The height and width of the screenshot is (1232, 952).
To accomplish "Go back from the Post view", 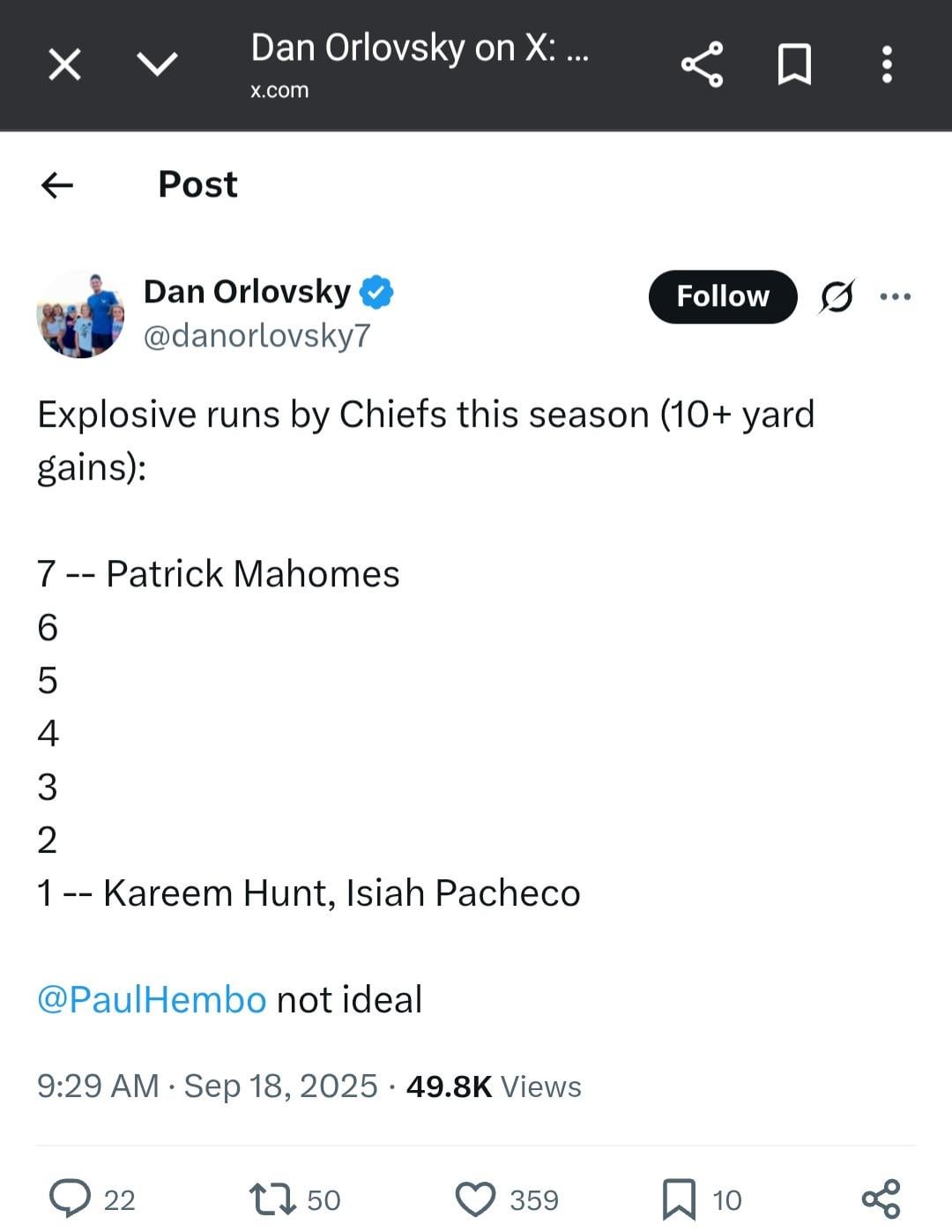I will 57,184.
